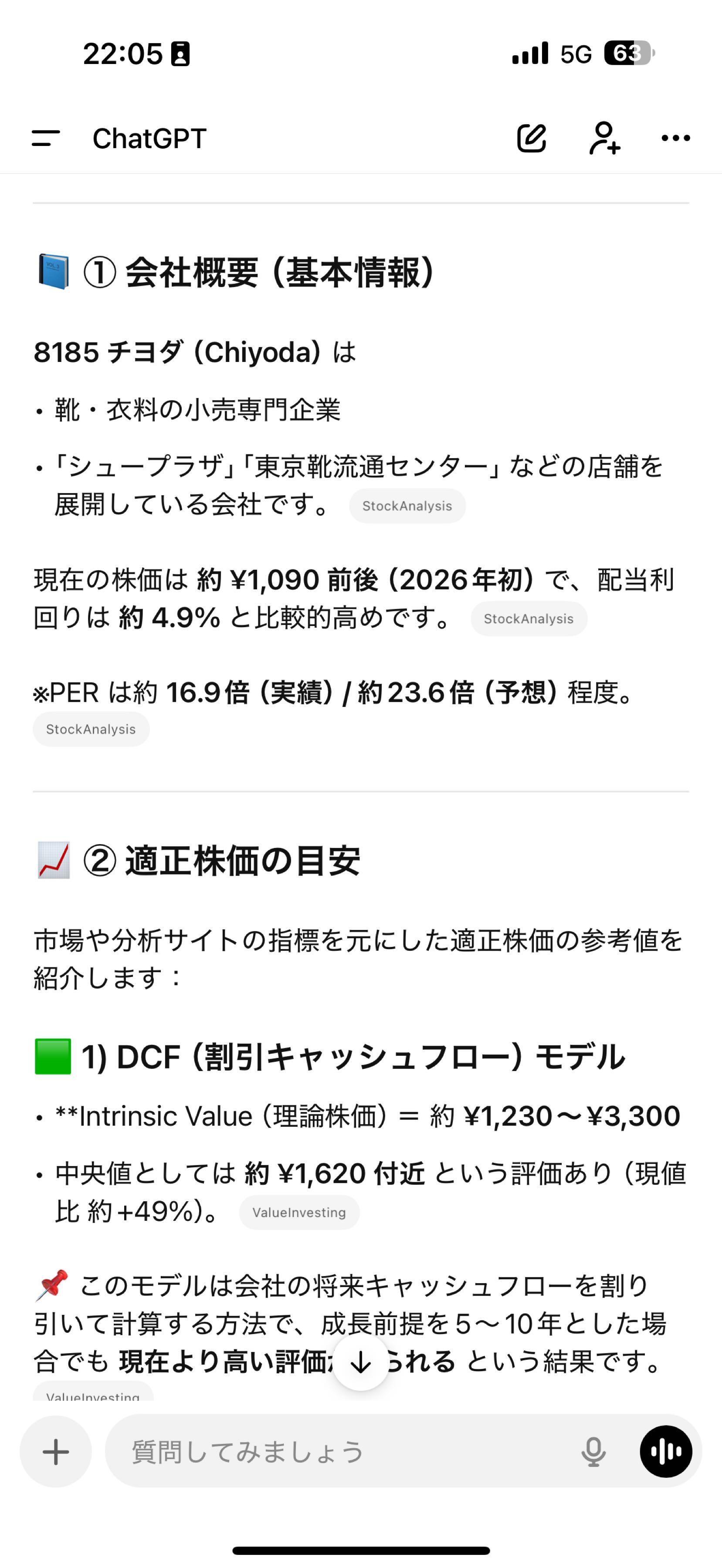
Task: Tap the 5G indicator in the status bar
Action: 575,54
